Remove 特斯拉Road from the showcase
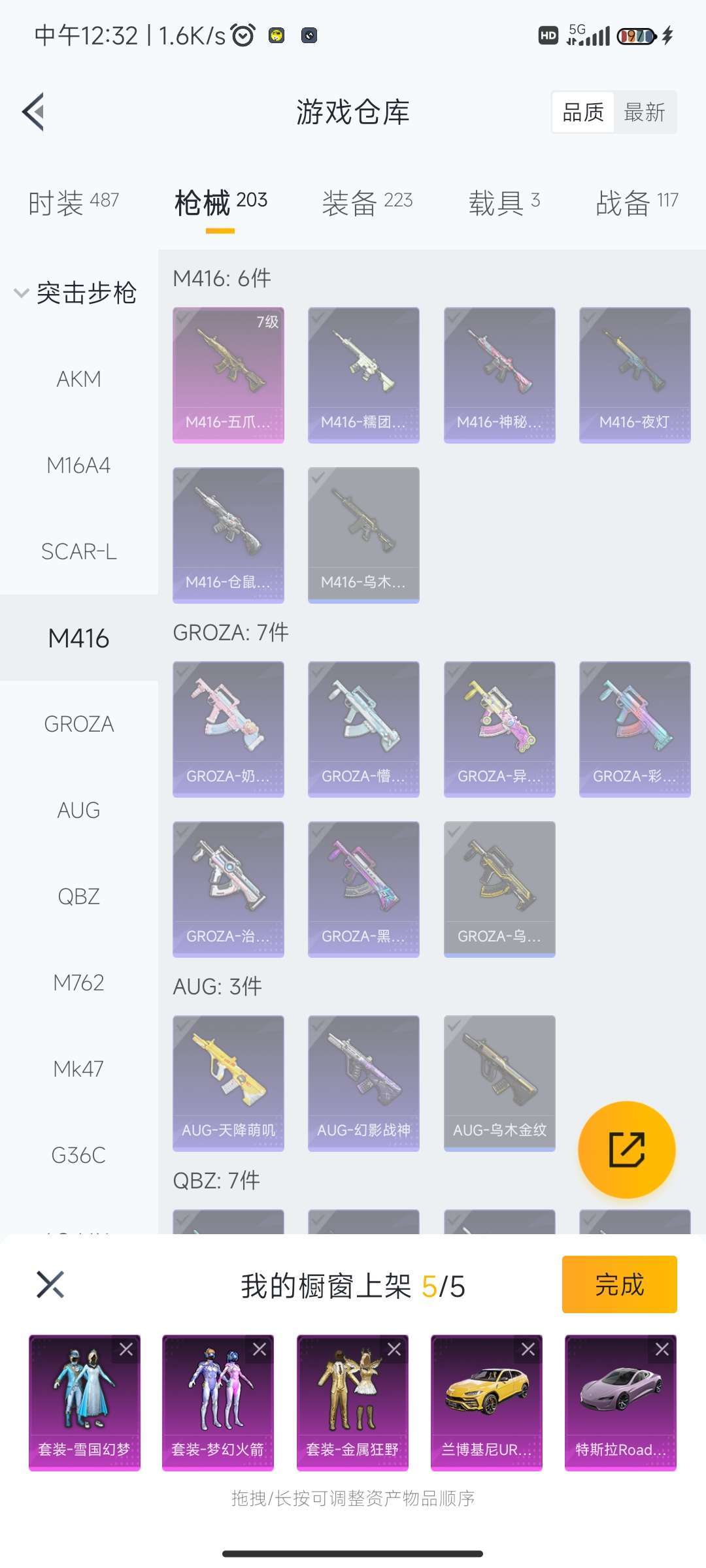The height and width of the screenshot is (1568, 706). tap(662, 1349)
